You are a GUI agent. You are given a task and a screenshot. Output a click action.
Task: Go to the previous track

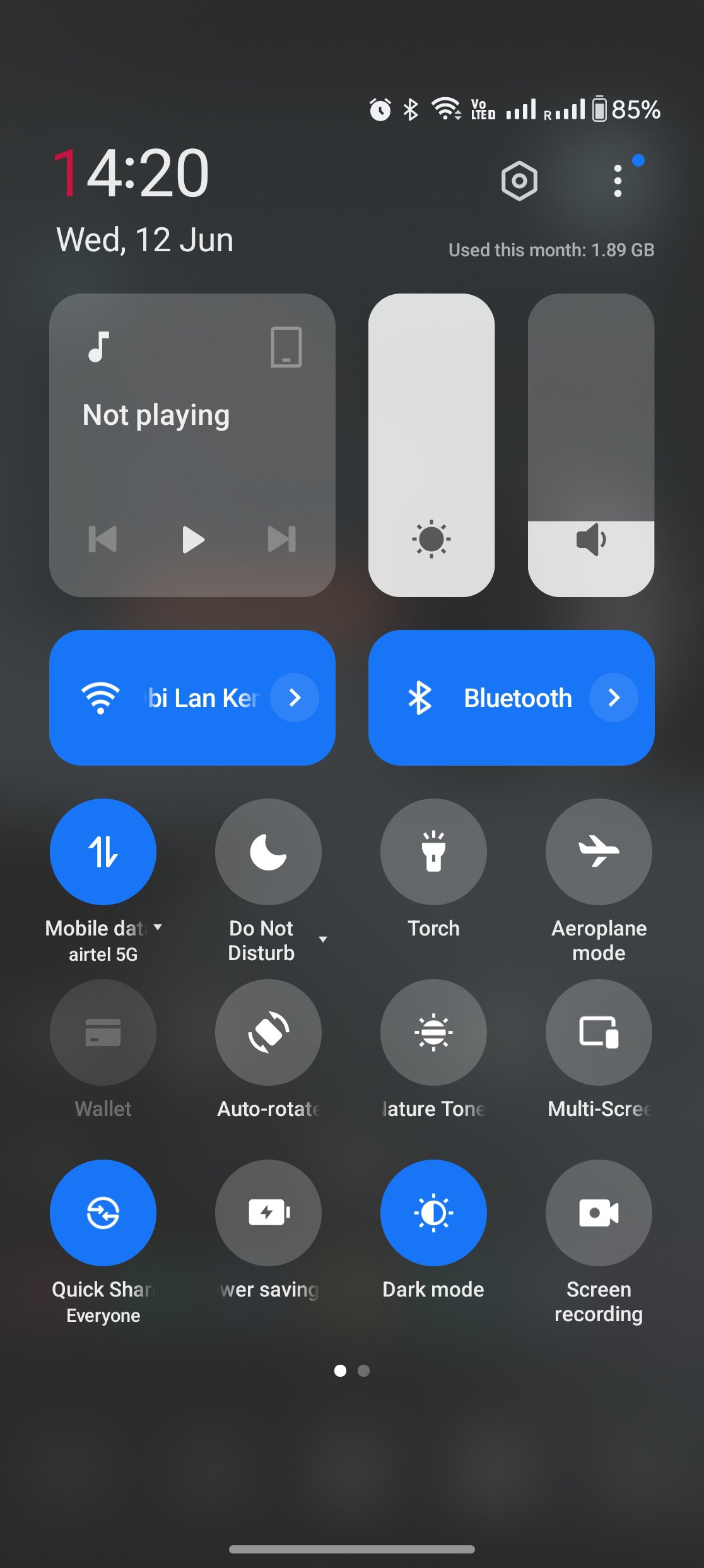tap(103, 540)
